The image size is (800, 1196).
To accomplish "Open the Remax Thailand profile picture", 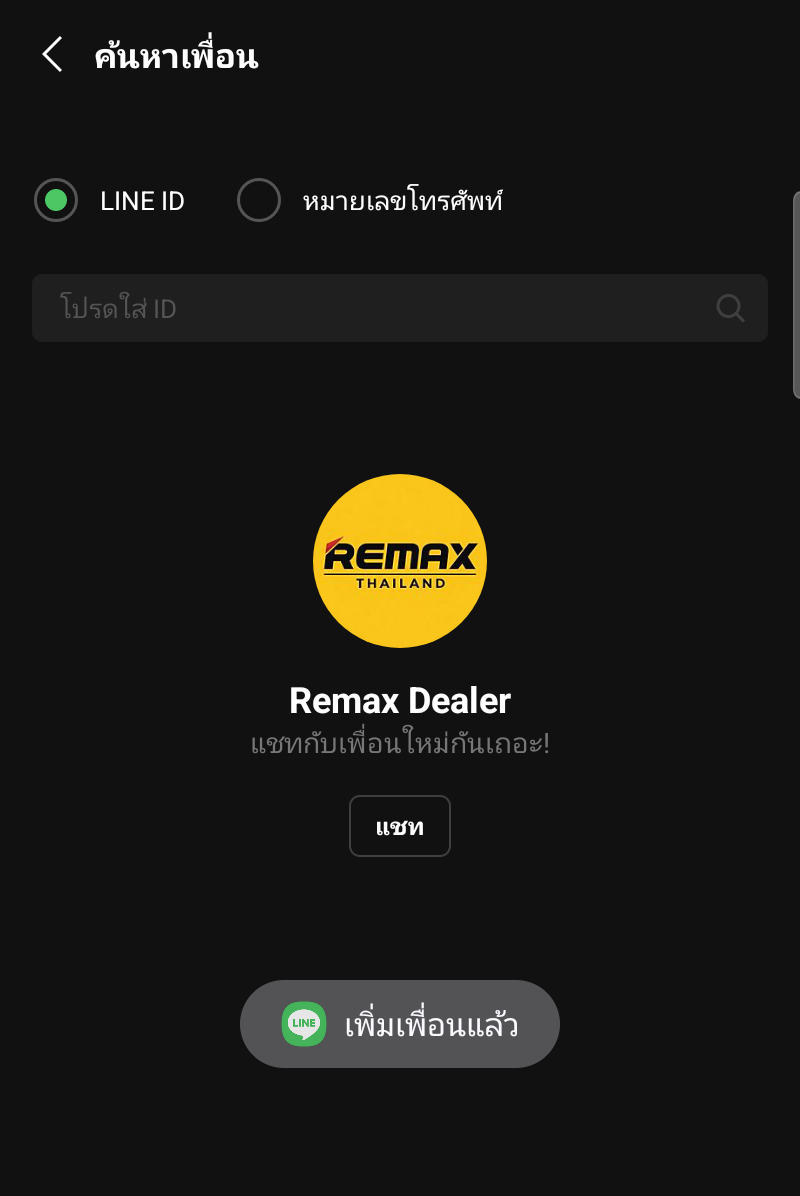I will tap(400, 562).
